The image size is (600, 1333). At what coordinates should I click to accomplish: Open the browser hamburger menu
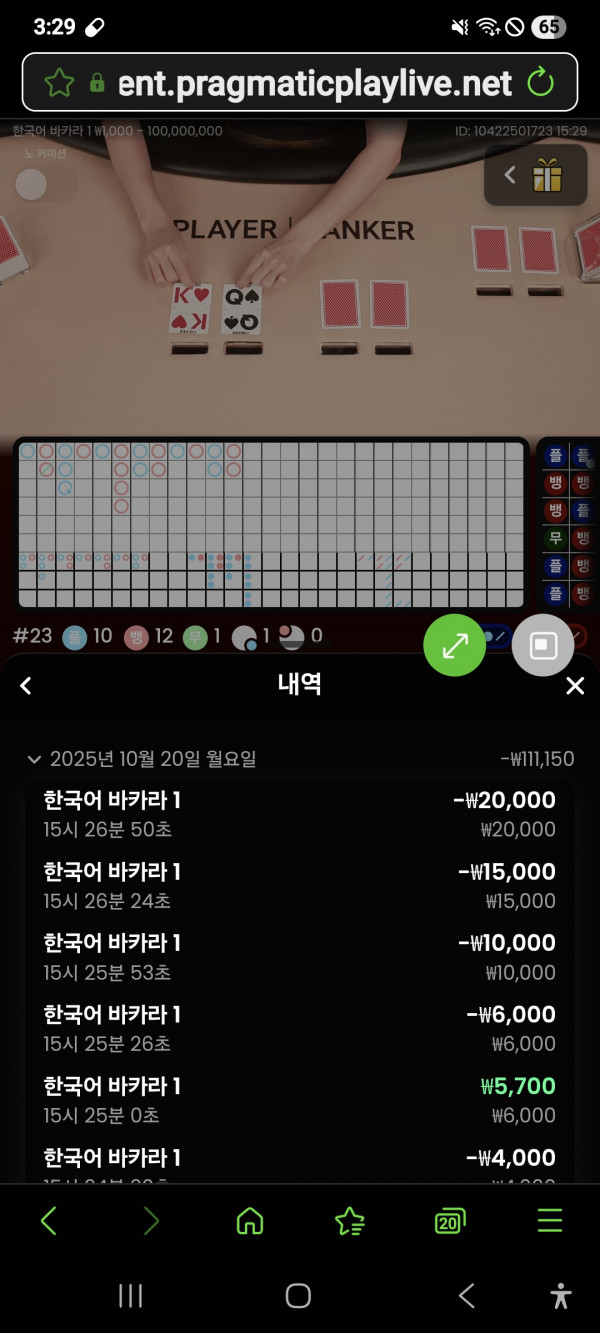point(550,1220)
